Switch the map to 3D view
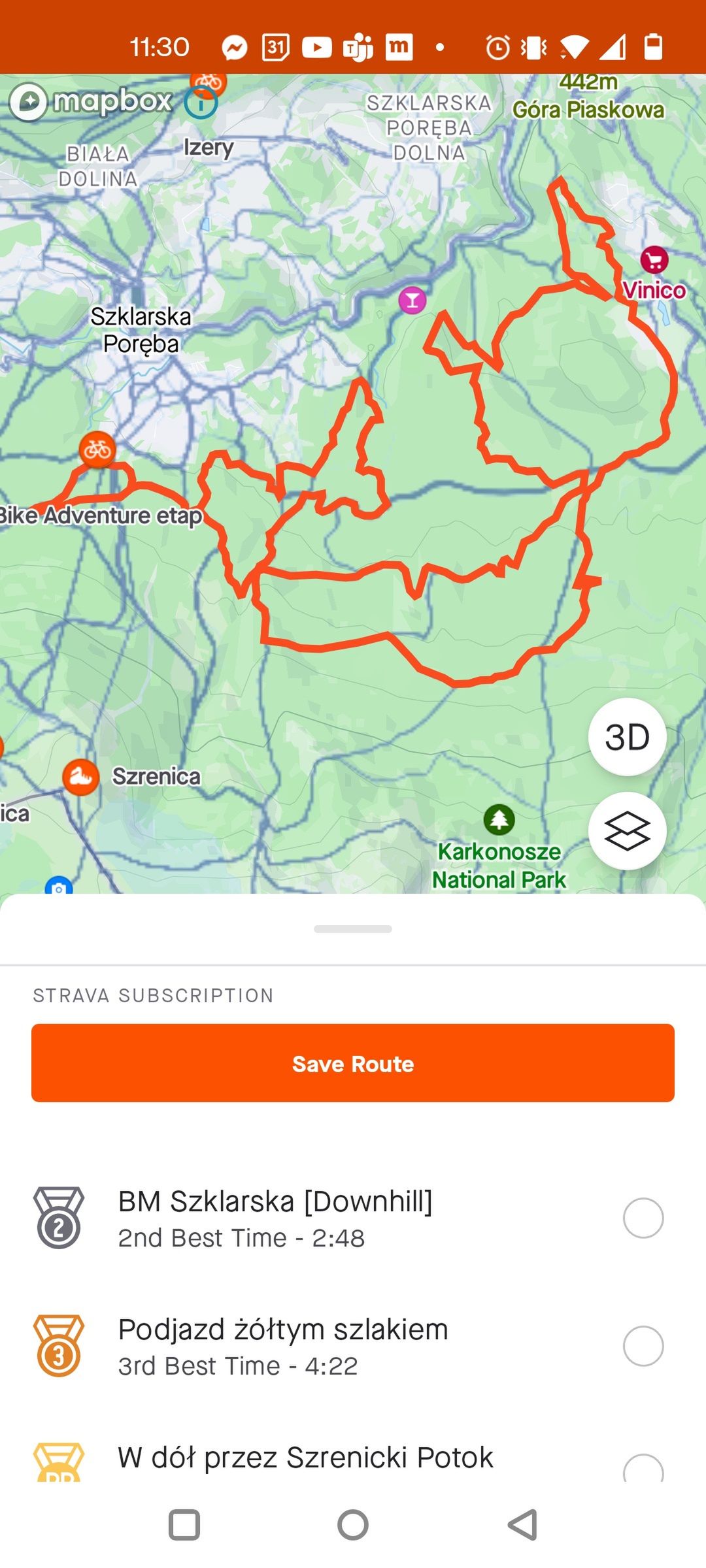Image resolution: width=706 pixels, height=1568 pixels. point(627,737)
